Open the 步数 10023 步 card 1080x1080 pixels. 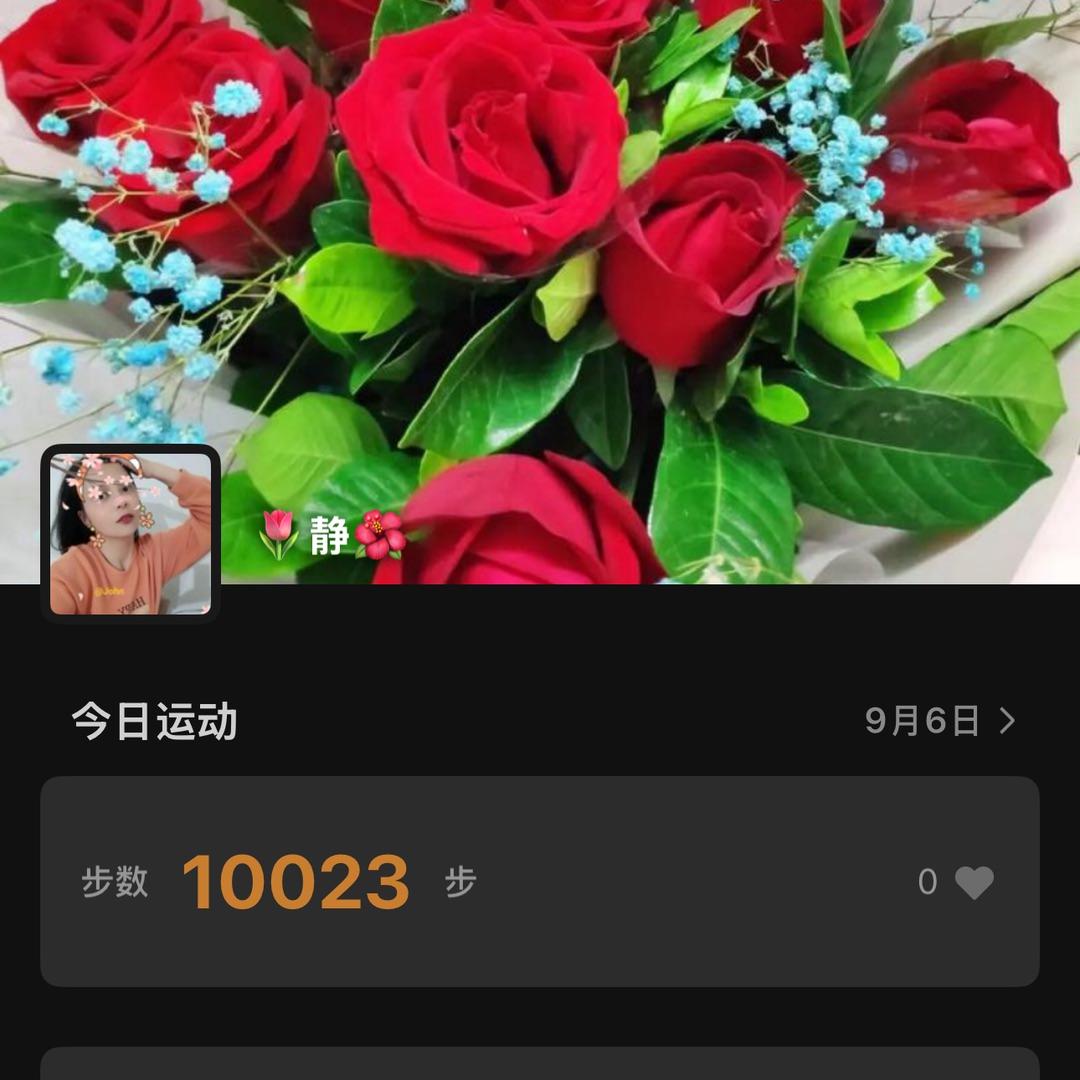pyautogui.click(x=539, y=881)
